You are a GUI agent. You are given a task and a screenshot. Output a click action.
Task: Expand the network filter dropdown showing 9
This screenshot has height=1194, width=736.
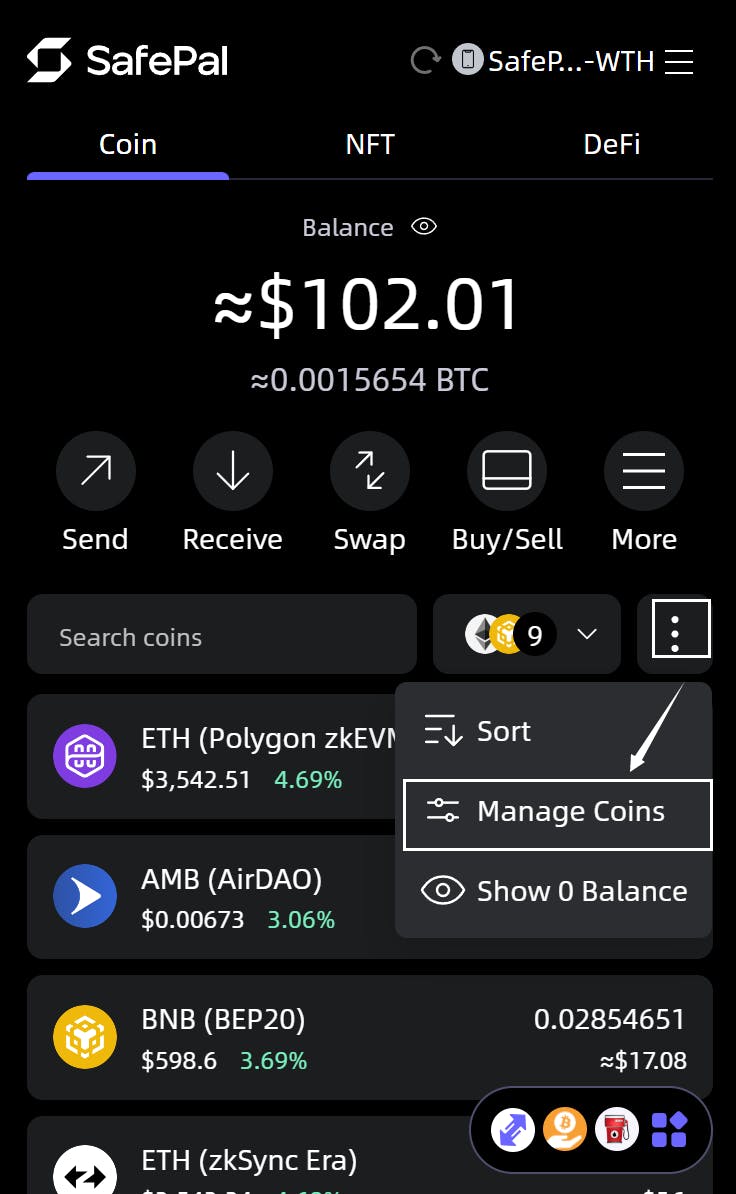527,635
